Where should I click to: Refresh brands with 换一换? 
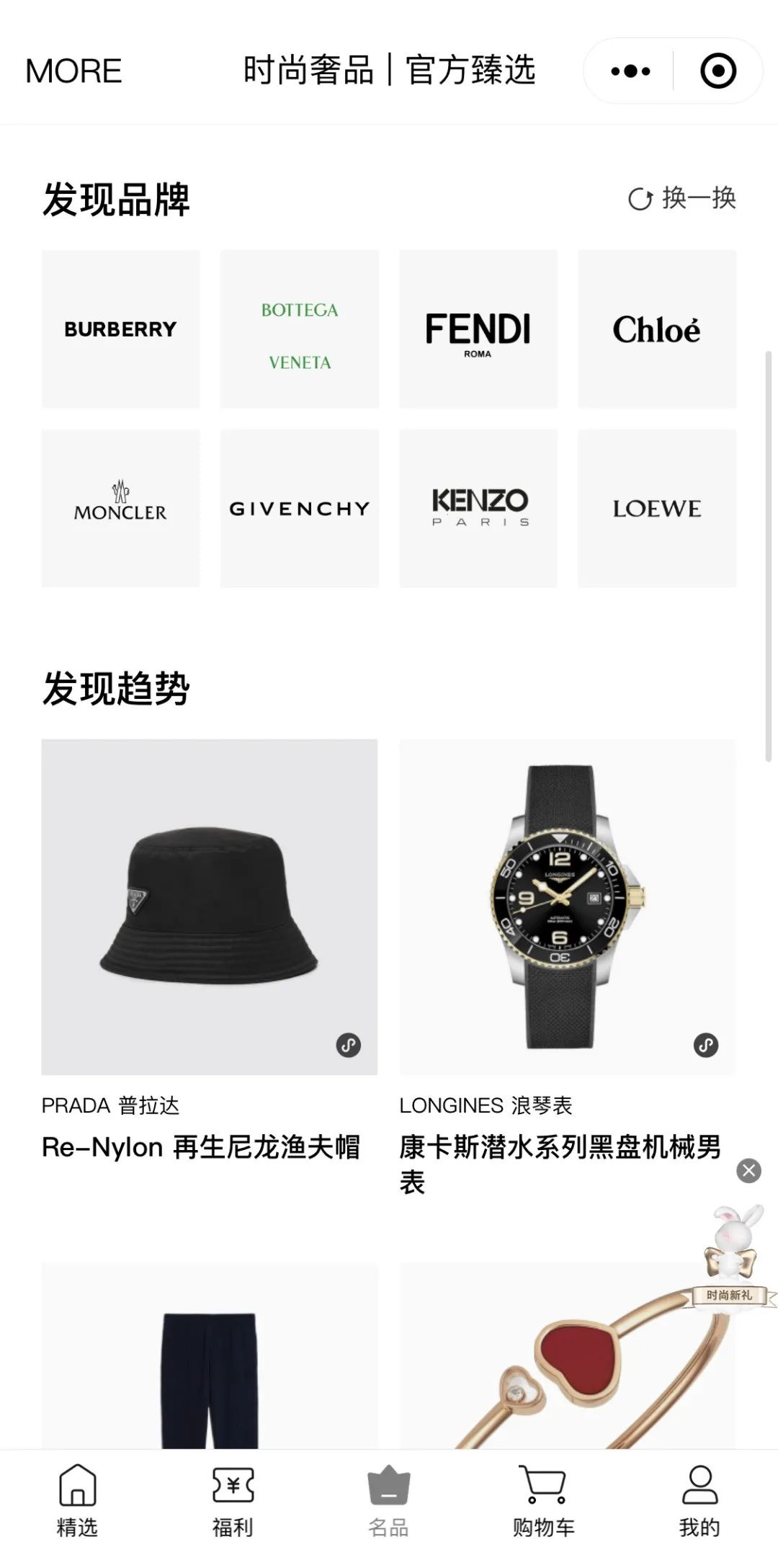(x=681, y=198)
